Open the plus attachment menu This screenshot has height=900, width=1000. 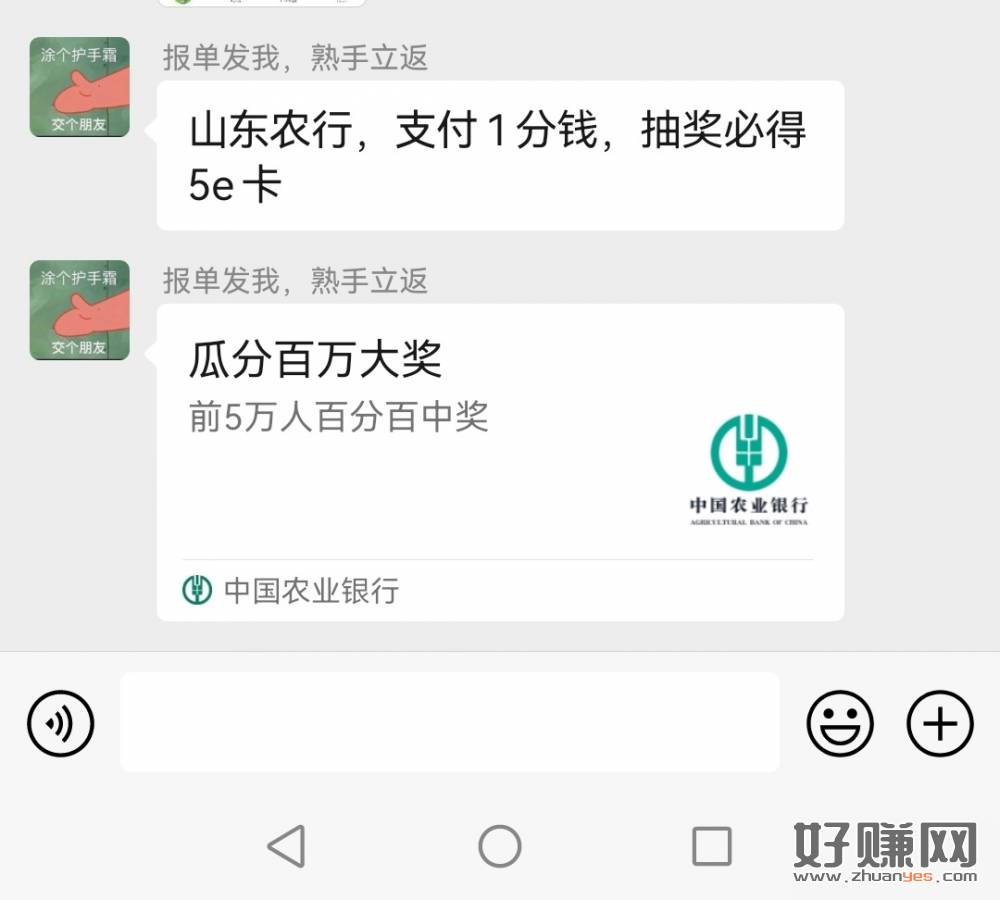pos(939,723)
